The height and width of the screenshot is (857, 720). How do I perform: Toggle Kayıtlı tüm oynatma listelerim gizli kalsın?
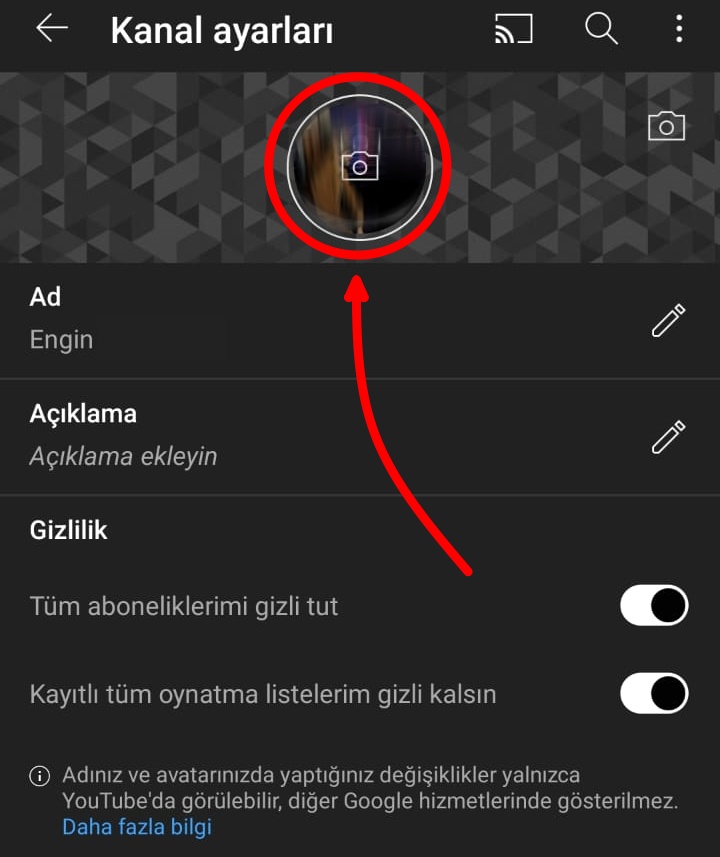(654, 693)
